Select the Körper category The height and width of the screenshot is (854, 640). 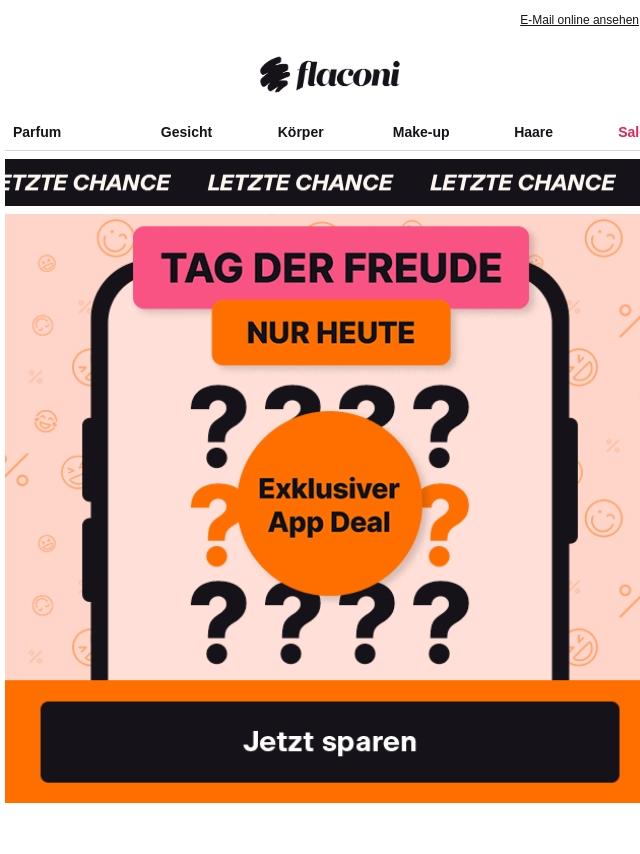(300, 132)
